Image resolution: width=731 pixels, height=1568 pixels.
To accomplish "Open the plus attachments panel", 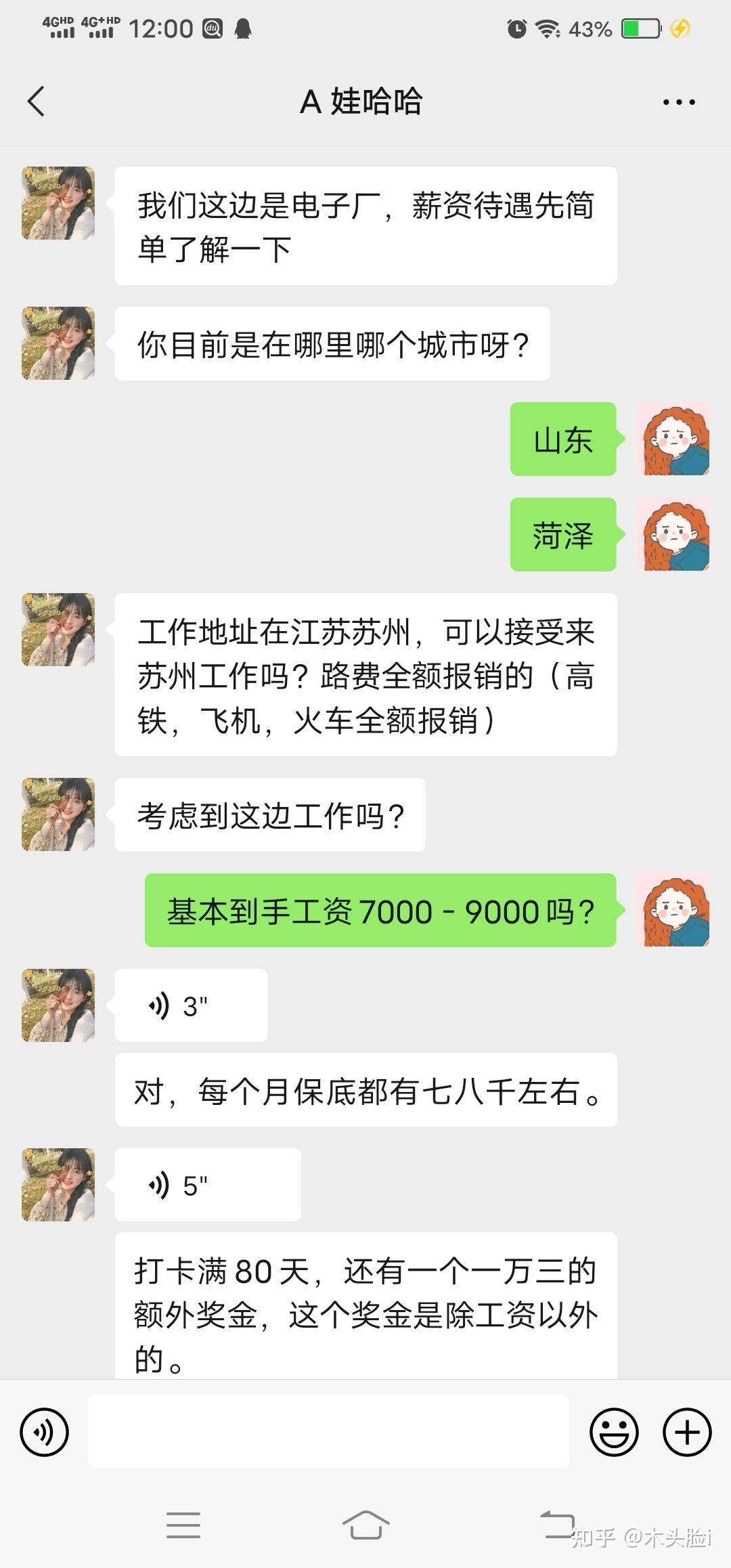I will point(687,1432).
